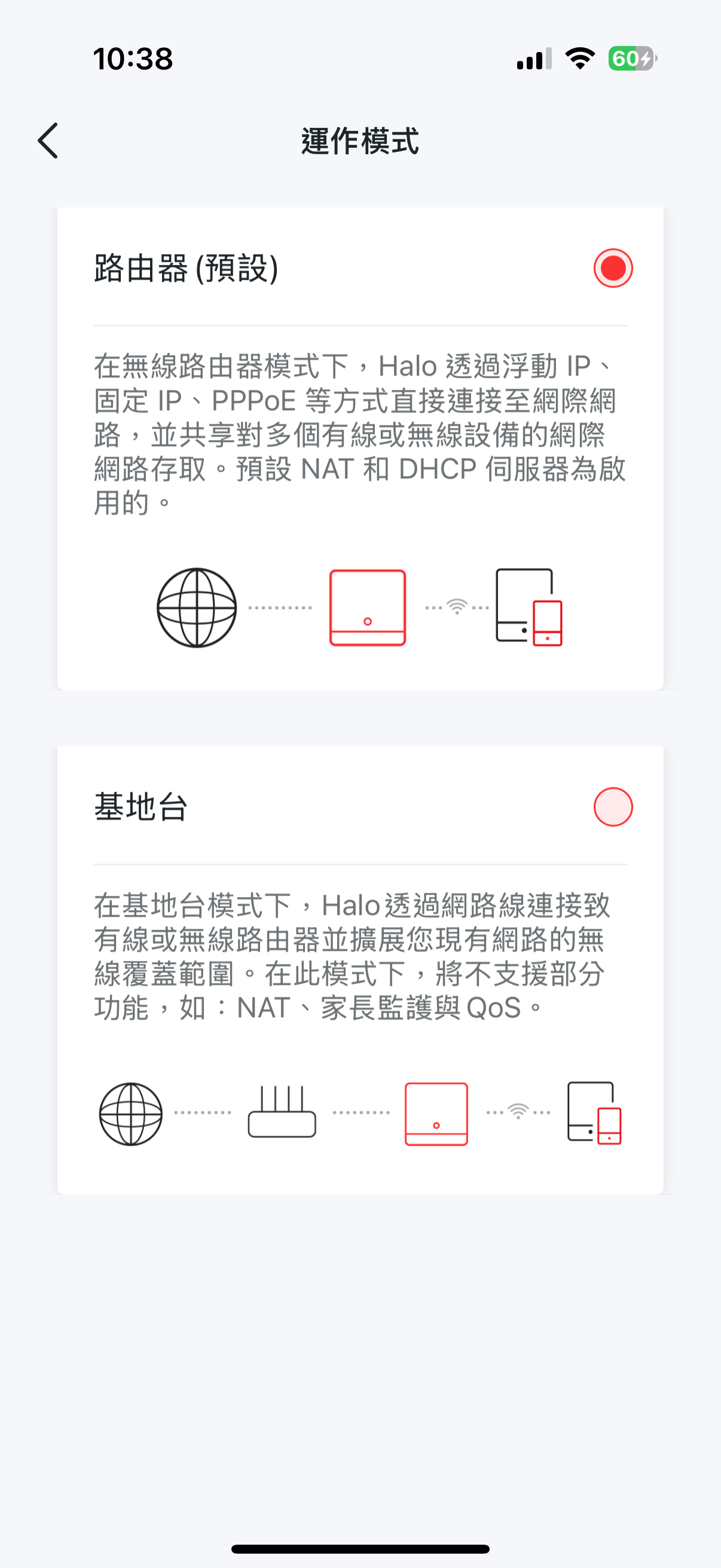Select the 基地台 radio button
Screen dimensions: 721x1568
[x=613, y=807]
